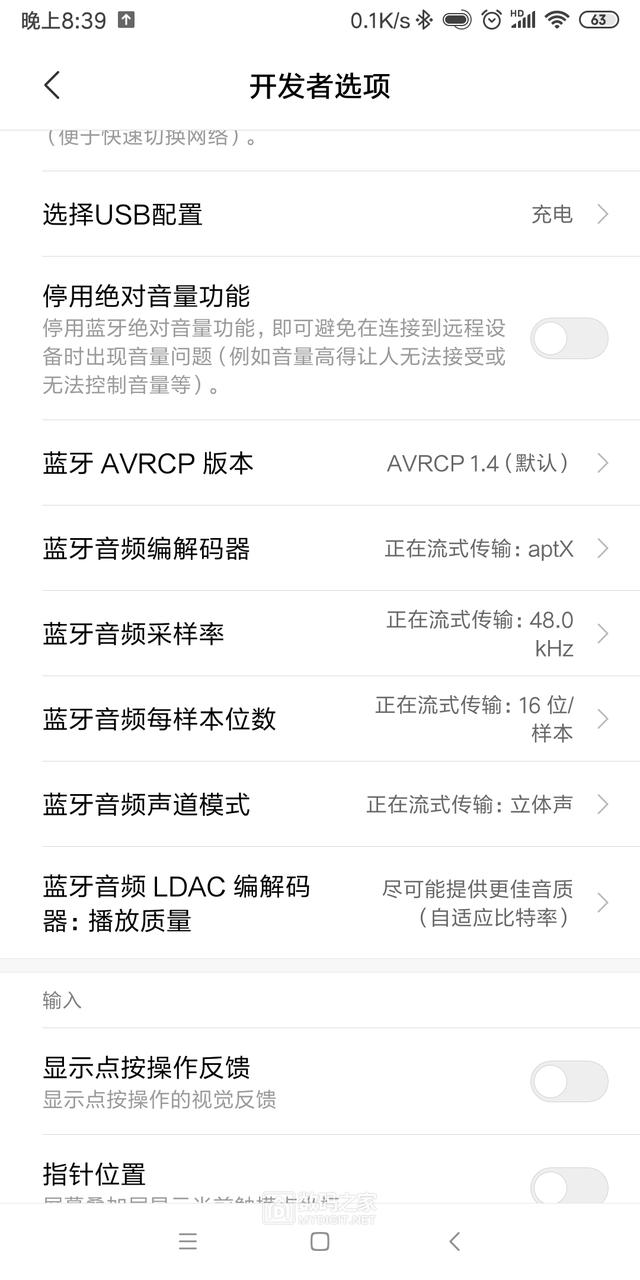Toggle 停用绝对音量功能 switch
Image resolution: width=640 pixels, height=1280 pixels.
(568, 339)
